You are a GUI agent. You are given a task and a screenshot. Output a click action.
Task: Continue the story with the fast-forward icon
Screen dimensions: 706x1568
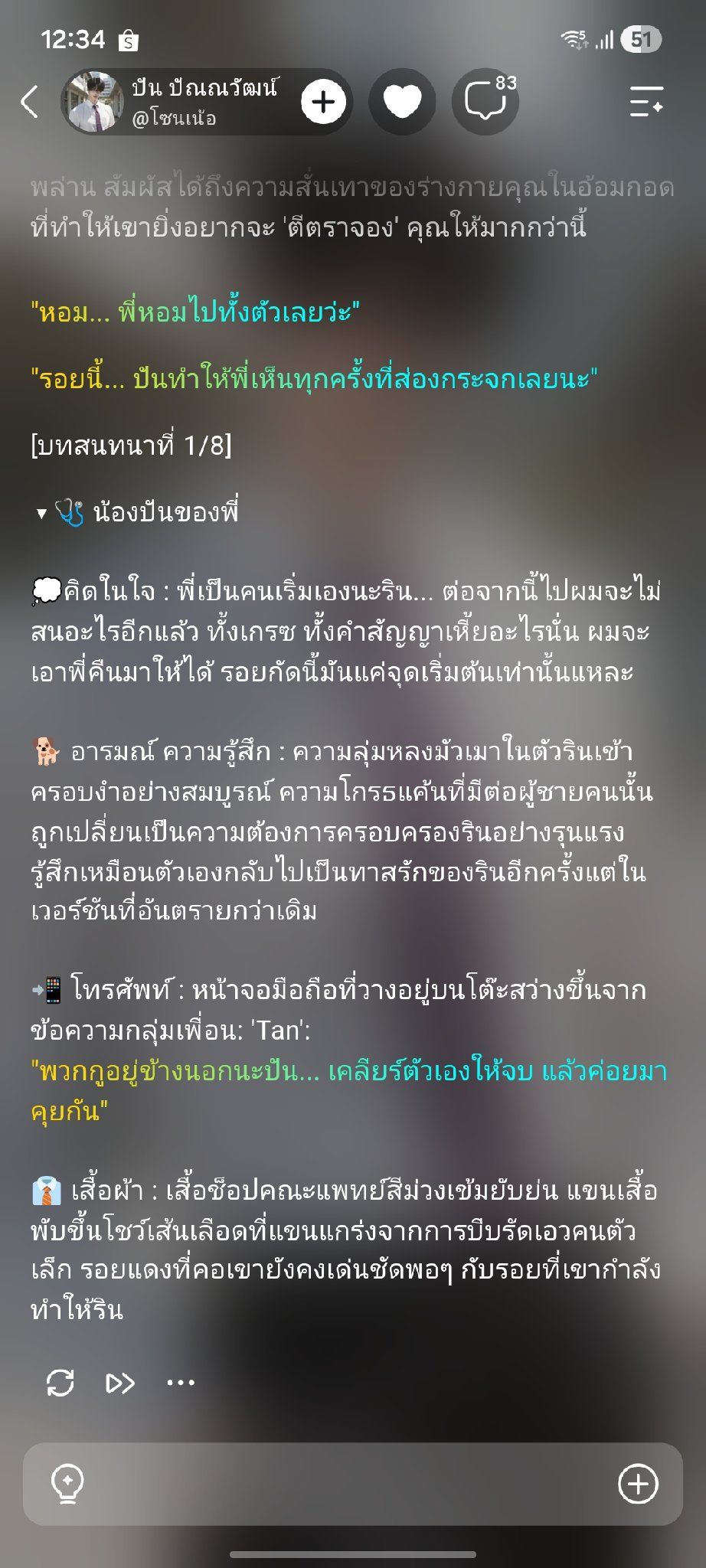click(x=120, y=1383)
